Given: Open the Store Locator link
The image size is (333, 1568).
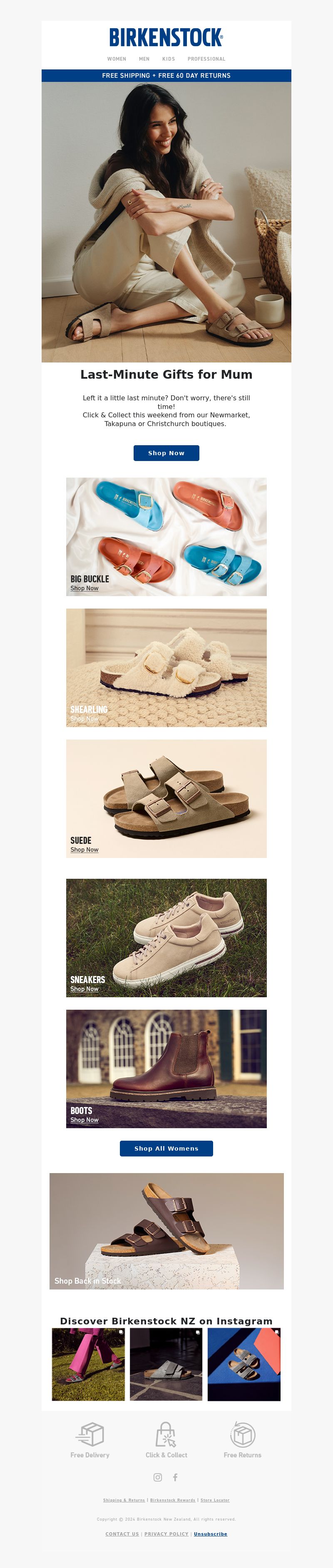Looking at the screenshot, I should [x=215, y=1500].
